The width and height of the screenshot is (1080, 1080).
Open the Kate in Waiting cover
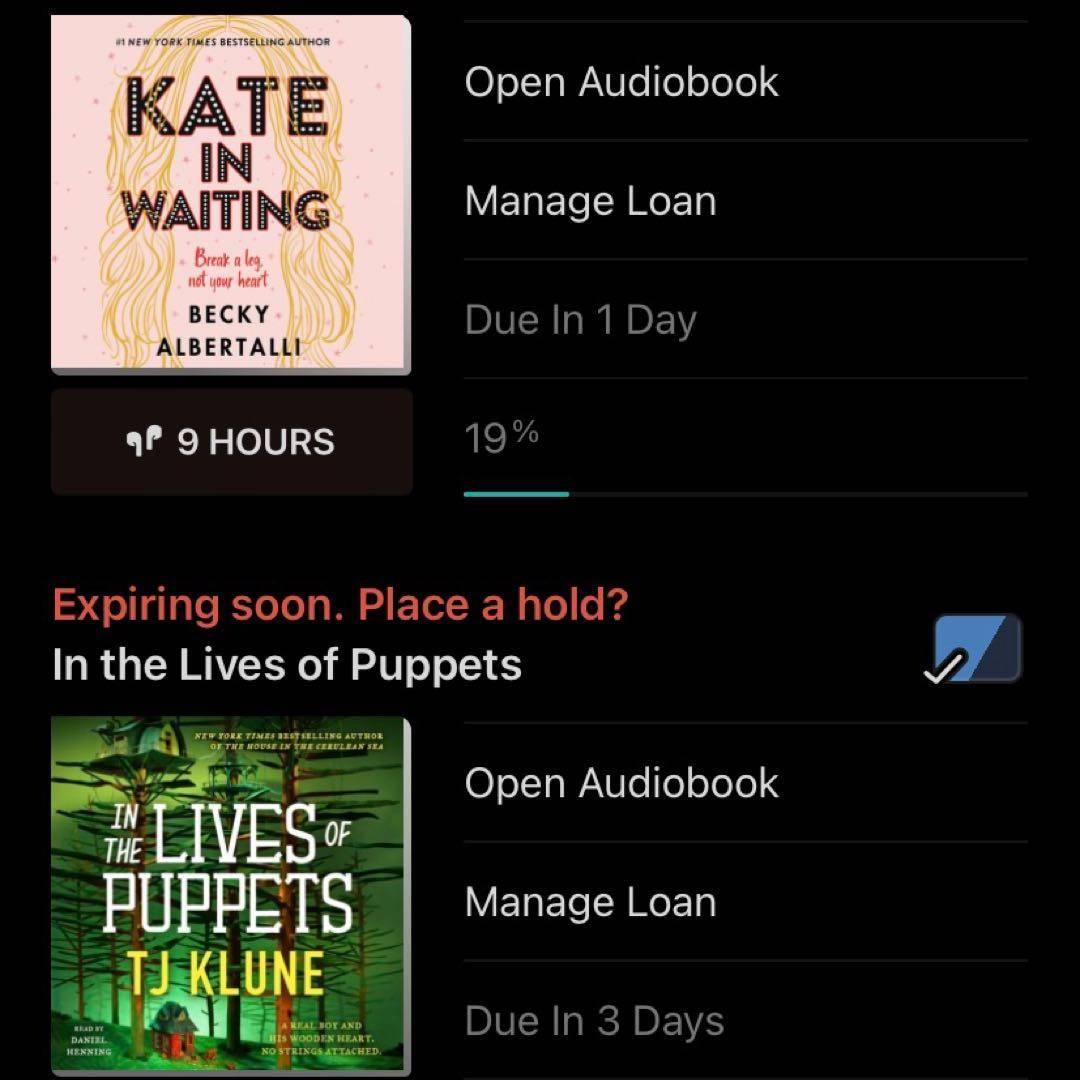click(231, 194)
